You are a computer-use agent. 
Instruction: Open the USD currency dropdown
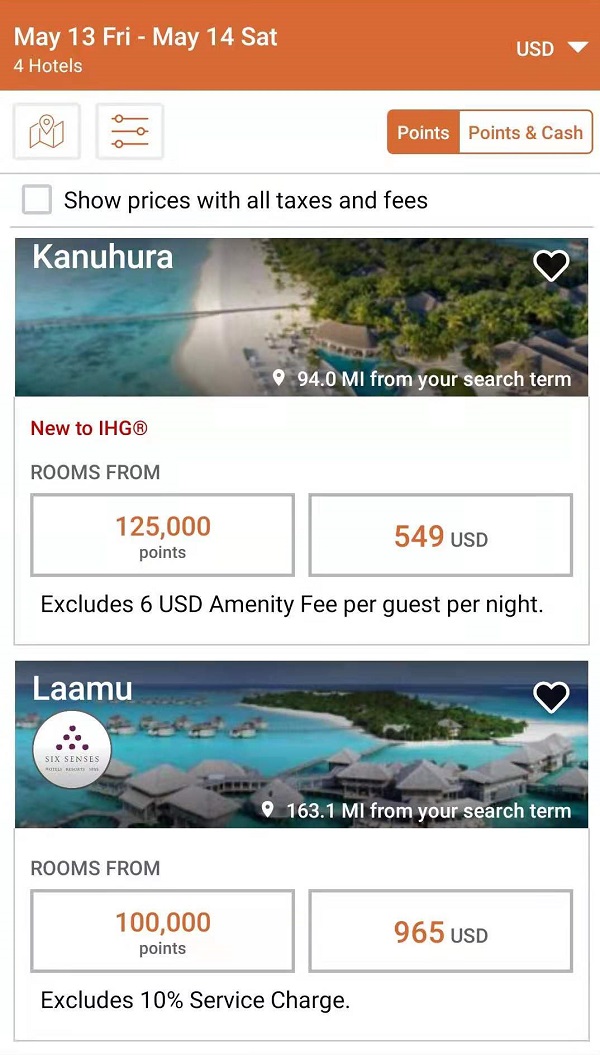(552, 48)
